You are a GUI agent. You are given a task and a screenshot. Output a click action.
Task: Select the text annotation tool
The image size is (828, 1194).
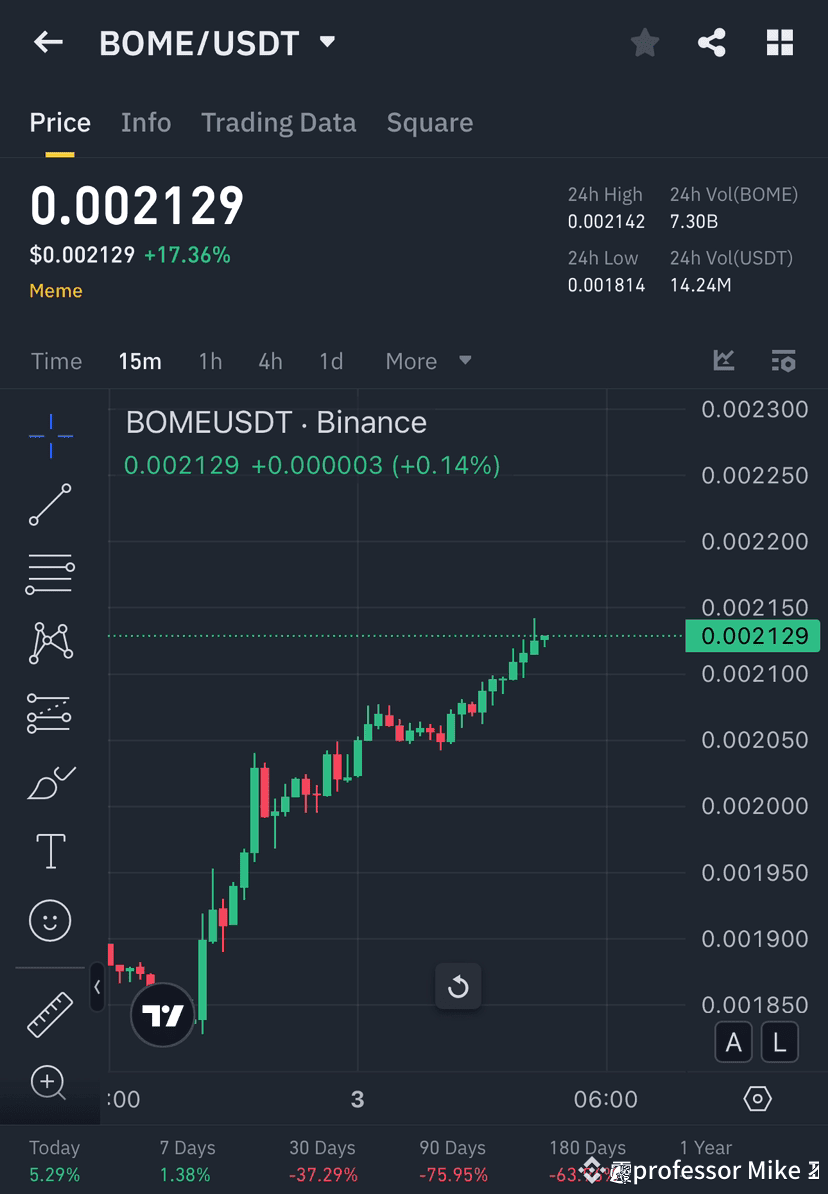(50, 850)
